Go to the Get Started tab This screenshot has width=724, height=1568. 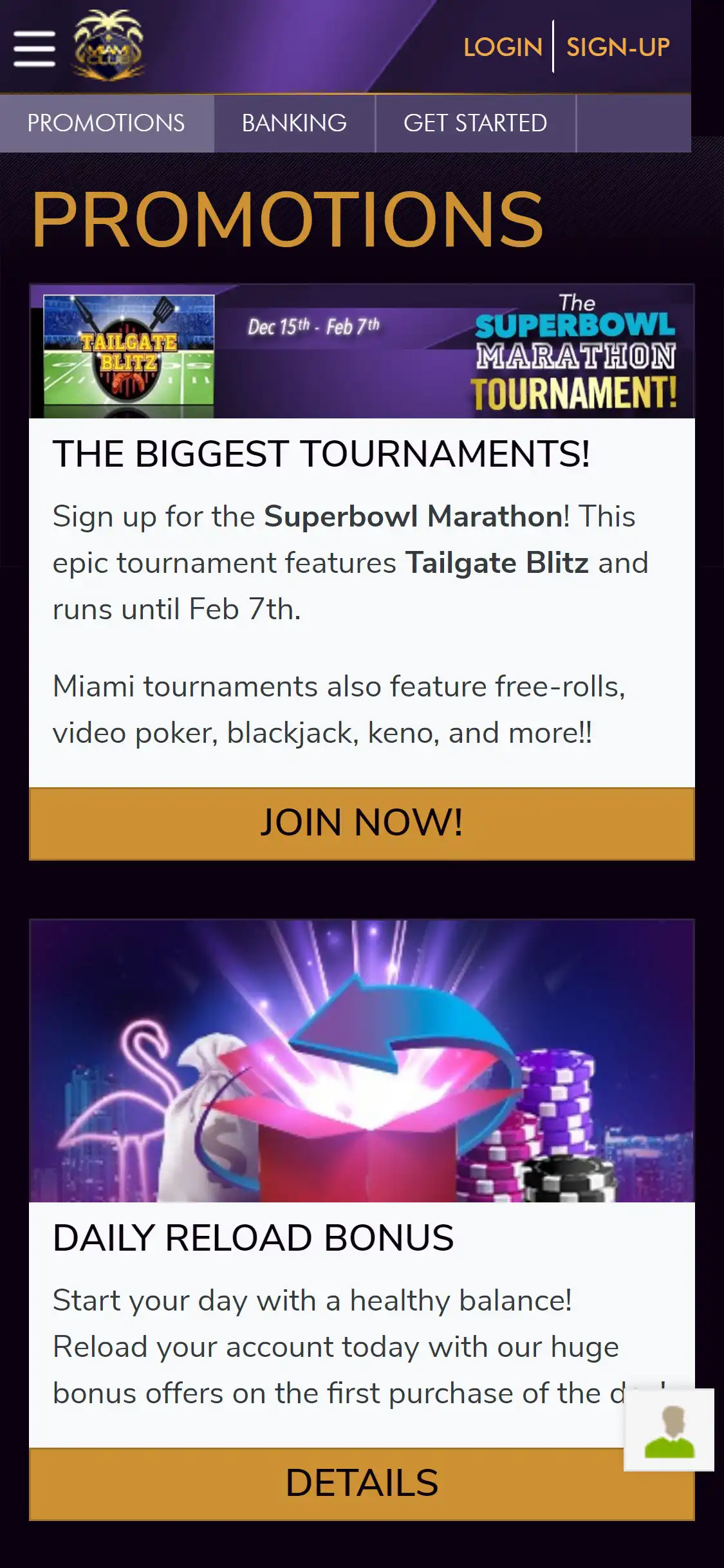click(x=475, y=123)
